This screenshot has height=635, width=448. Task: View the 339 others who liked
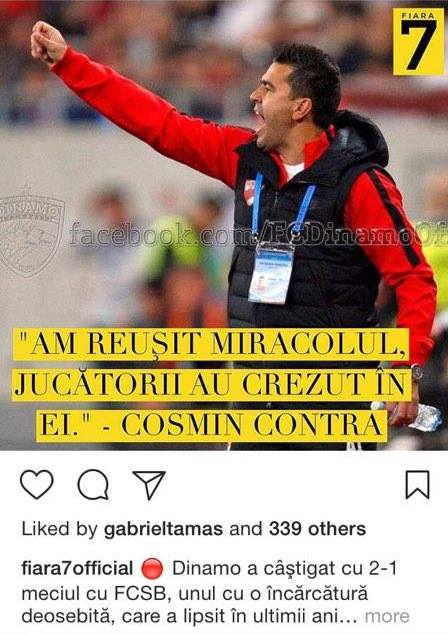317,529
